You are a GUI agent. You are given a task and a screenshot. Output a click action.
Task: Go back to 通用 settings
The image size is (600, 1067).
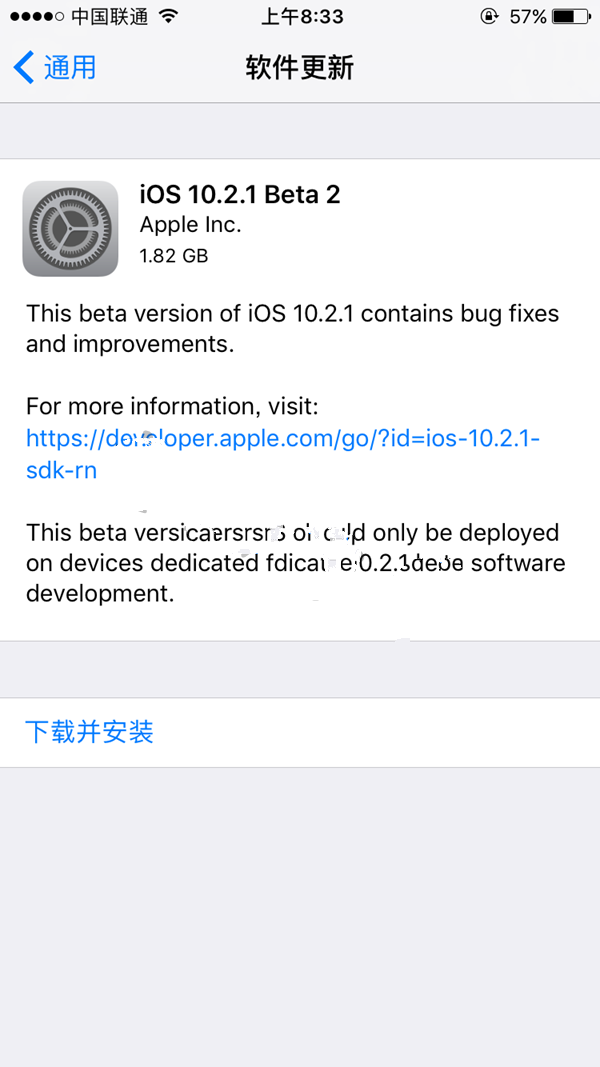point(56,68)
